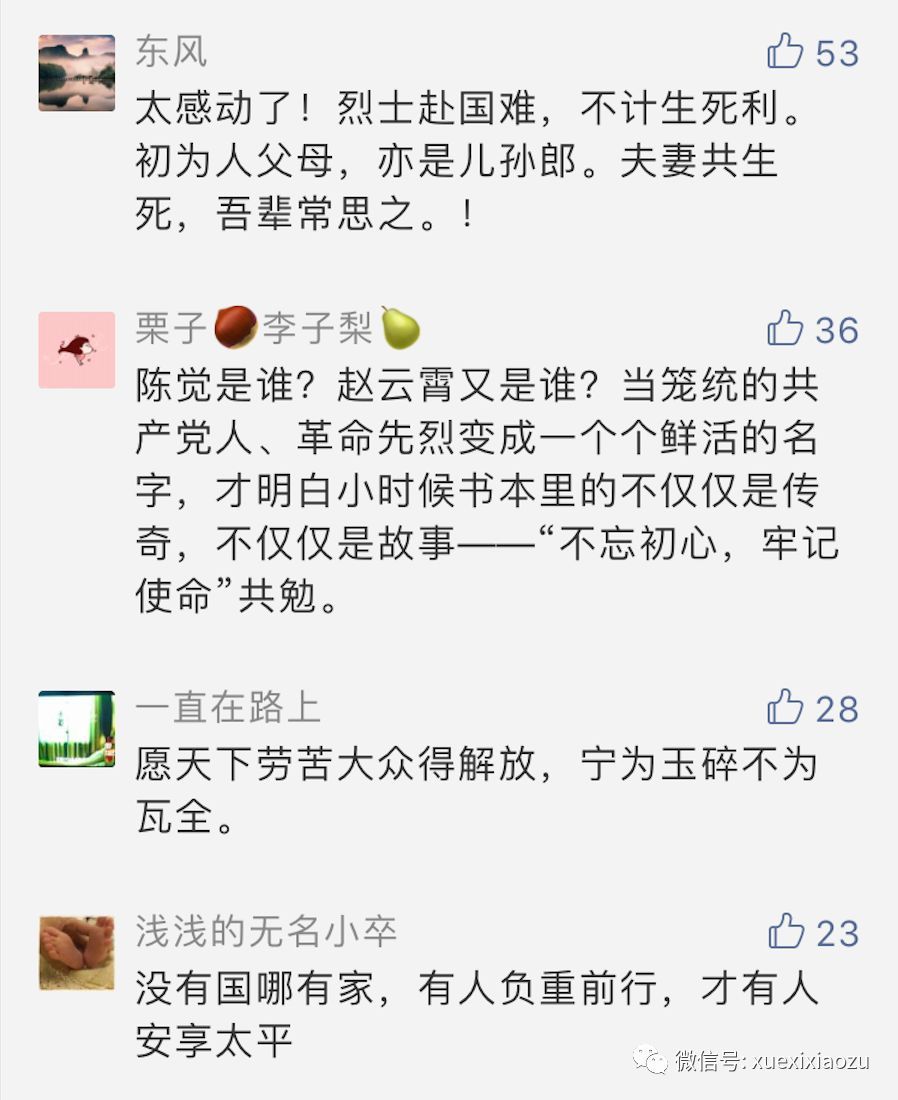Like the comment by 浅浅的无名小卒
898x1100 pixels.
pyautogui.click(x=786, y=931)
